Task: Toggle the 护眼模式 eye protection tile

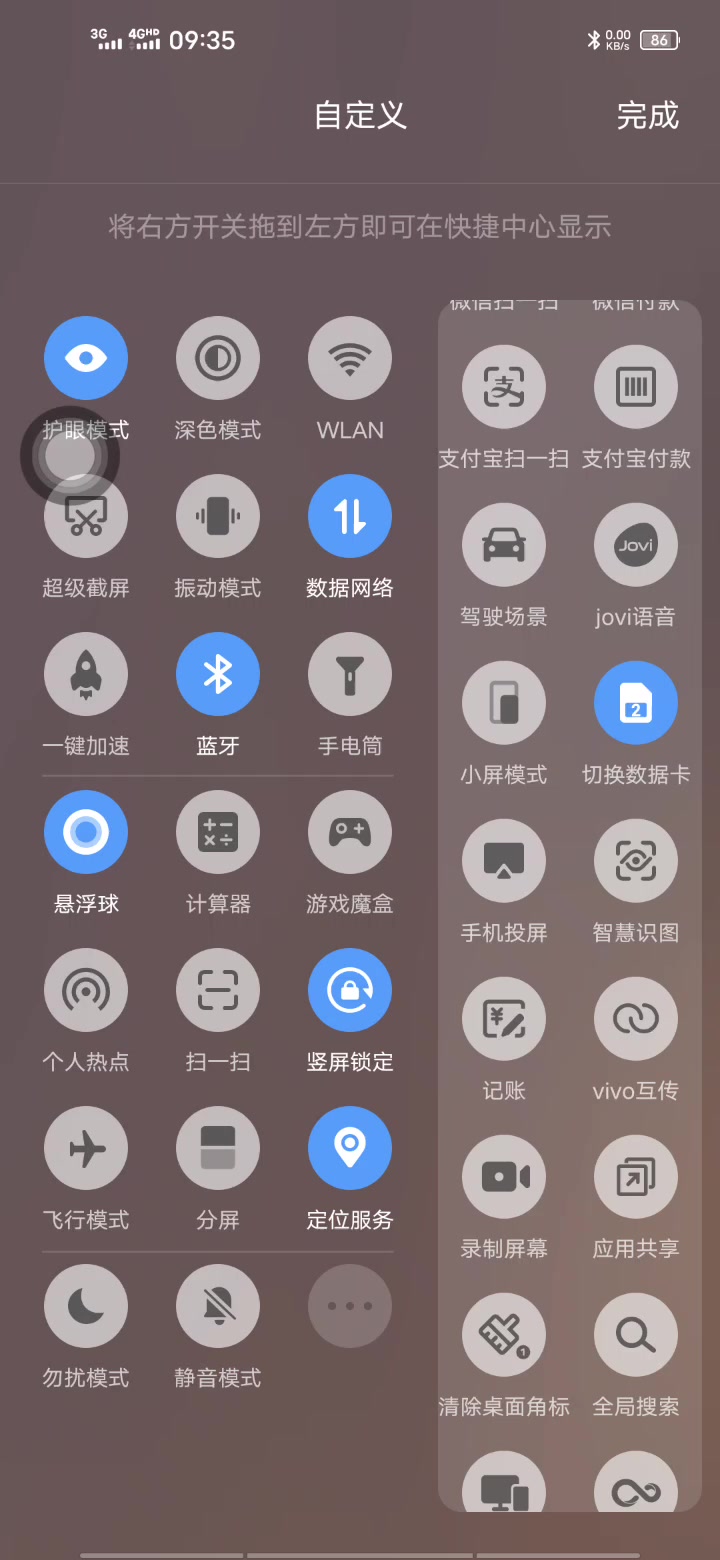Action: coord(86,358)
